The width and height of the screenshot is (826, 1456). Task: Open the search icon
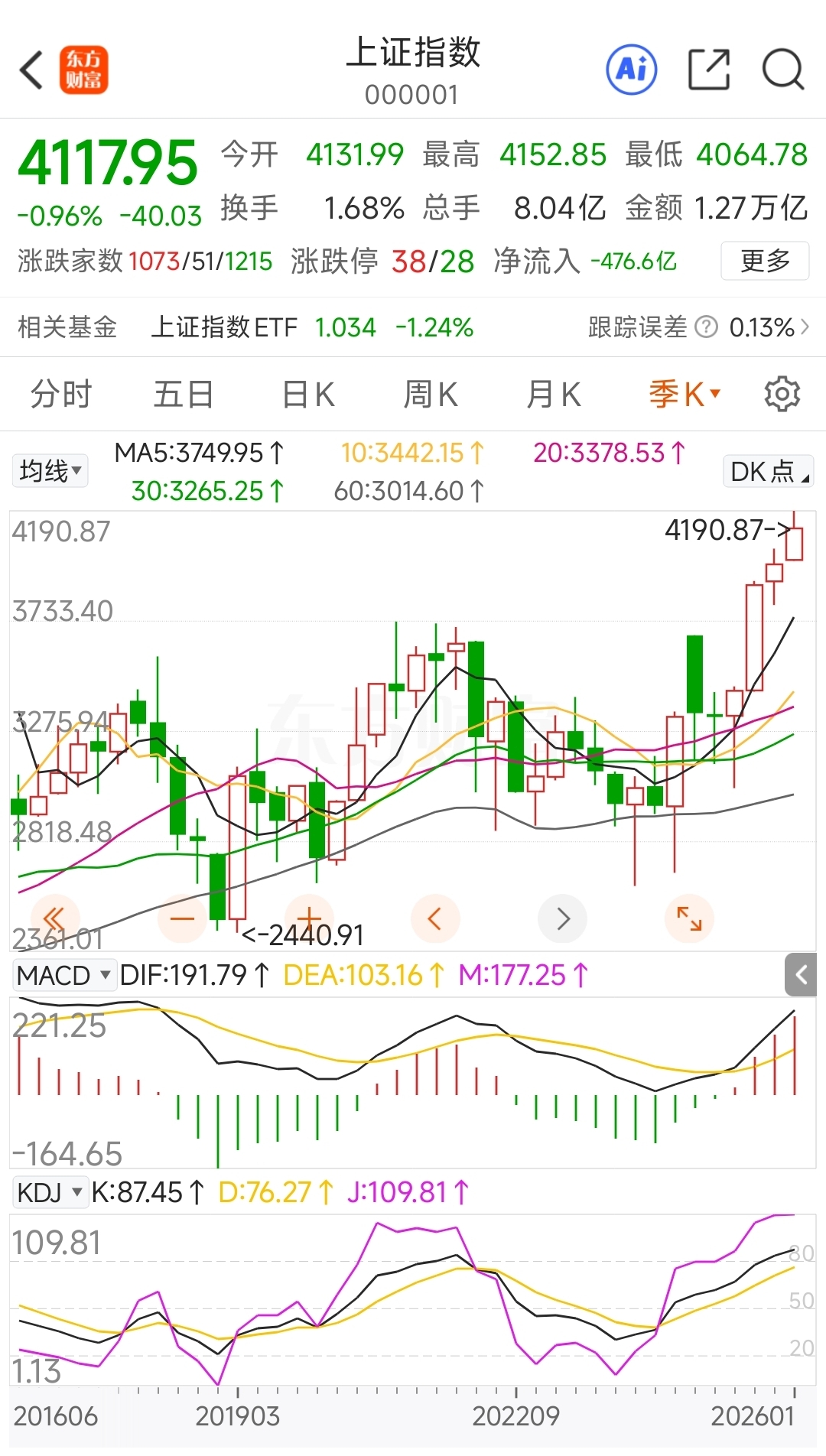783,70
